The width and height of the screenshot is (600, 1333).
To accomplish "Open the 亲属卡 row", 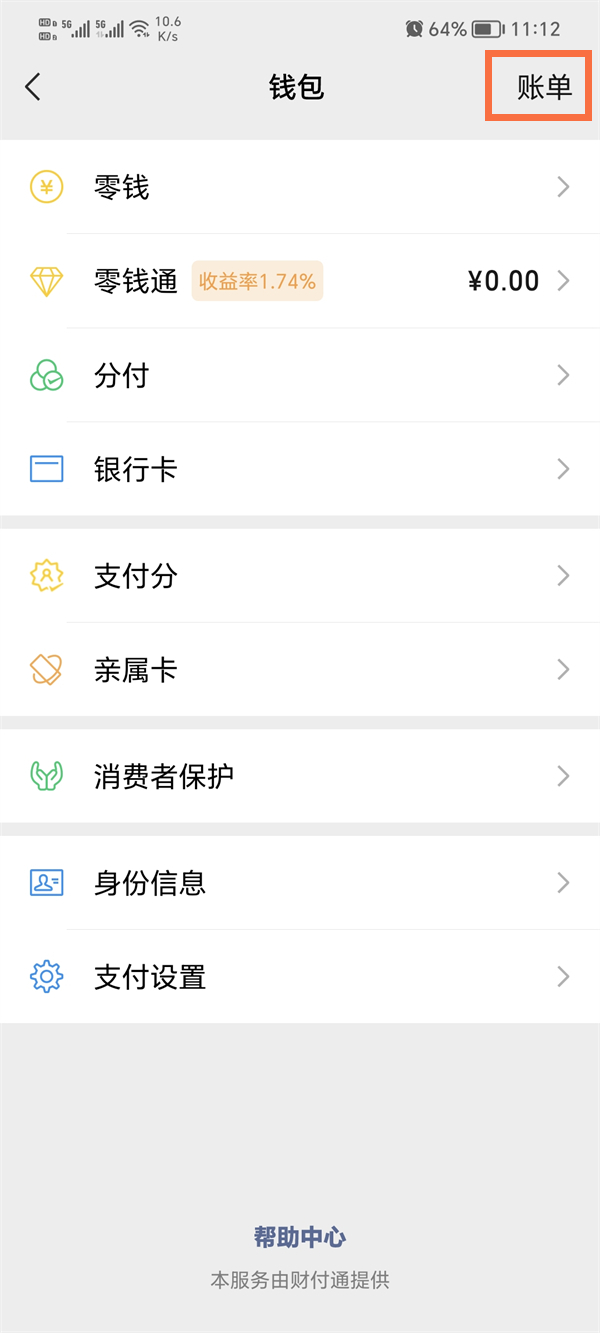I will (300, 669).
